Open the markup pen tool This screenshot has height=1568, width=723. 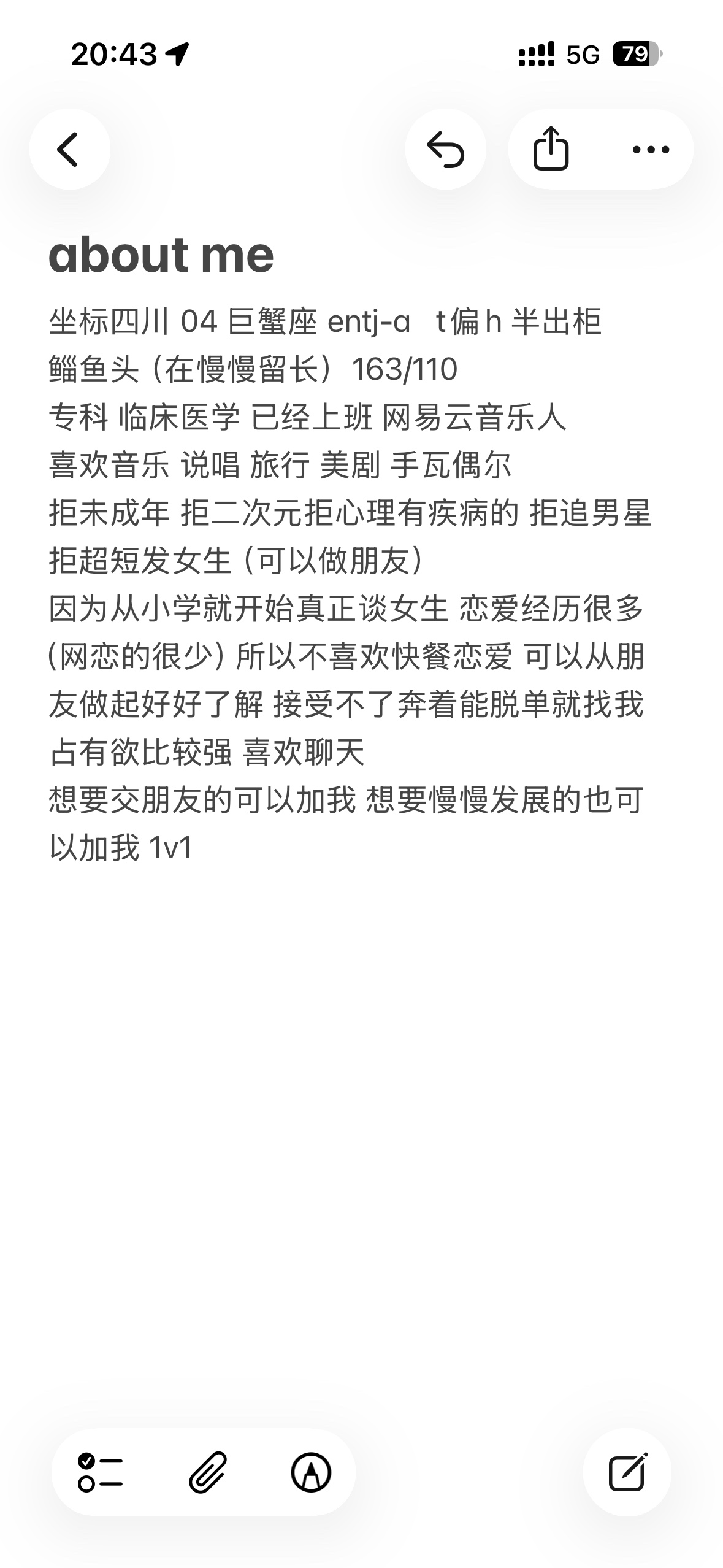coord(311,1472)
